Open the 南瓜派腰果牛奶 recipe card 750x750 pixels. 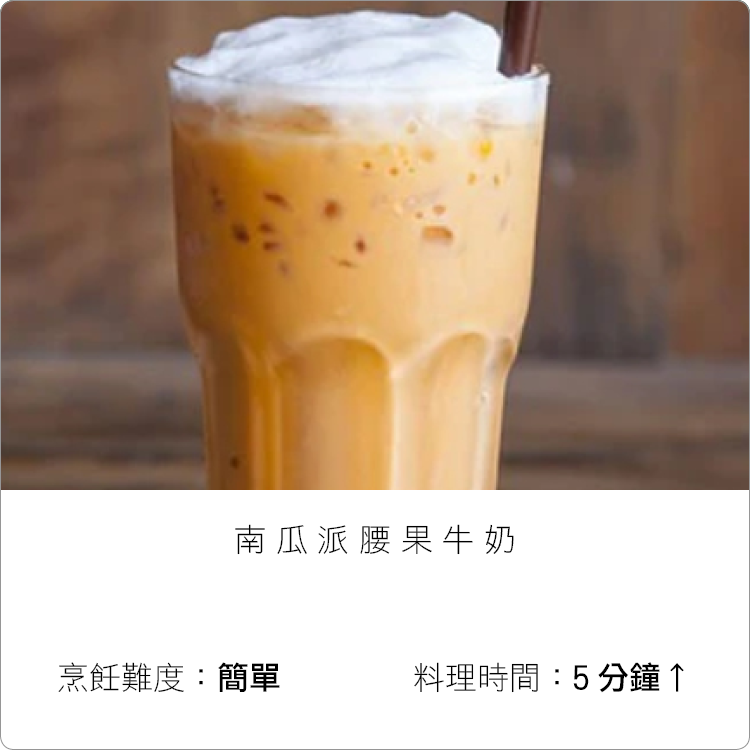point(375,375)
